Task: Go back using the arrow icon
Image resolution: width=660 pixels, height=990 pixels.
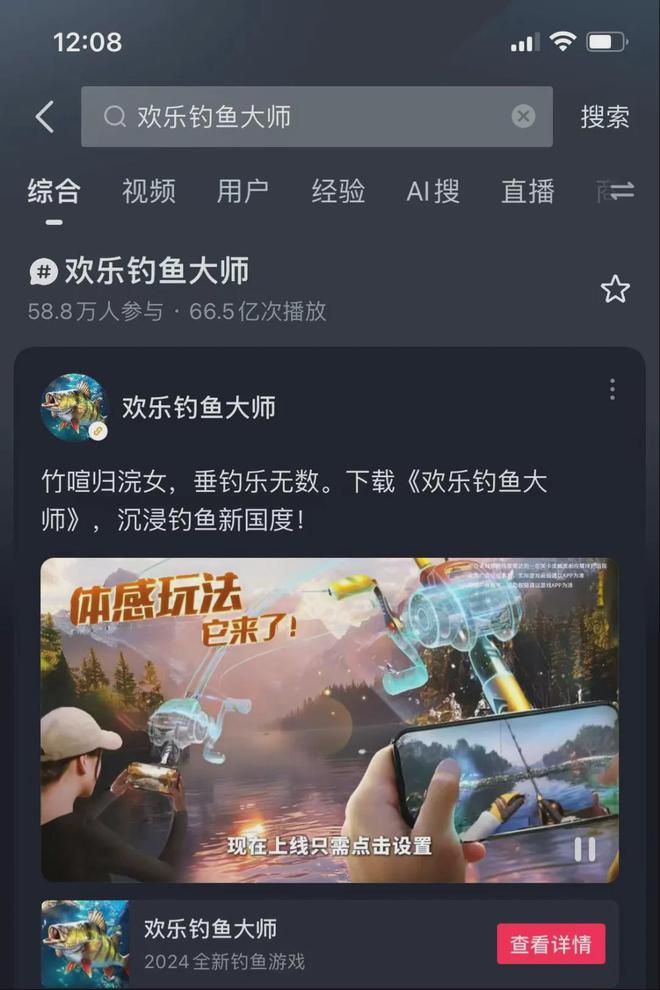Action: tap(44, 117)
